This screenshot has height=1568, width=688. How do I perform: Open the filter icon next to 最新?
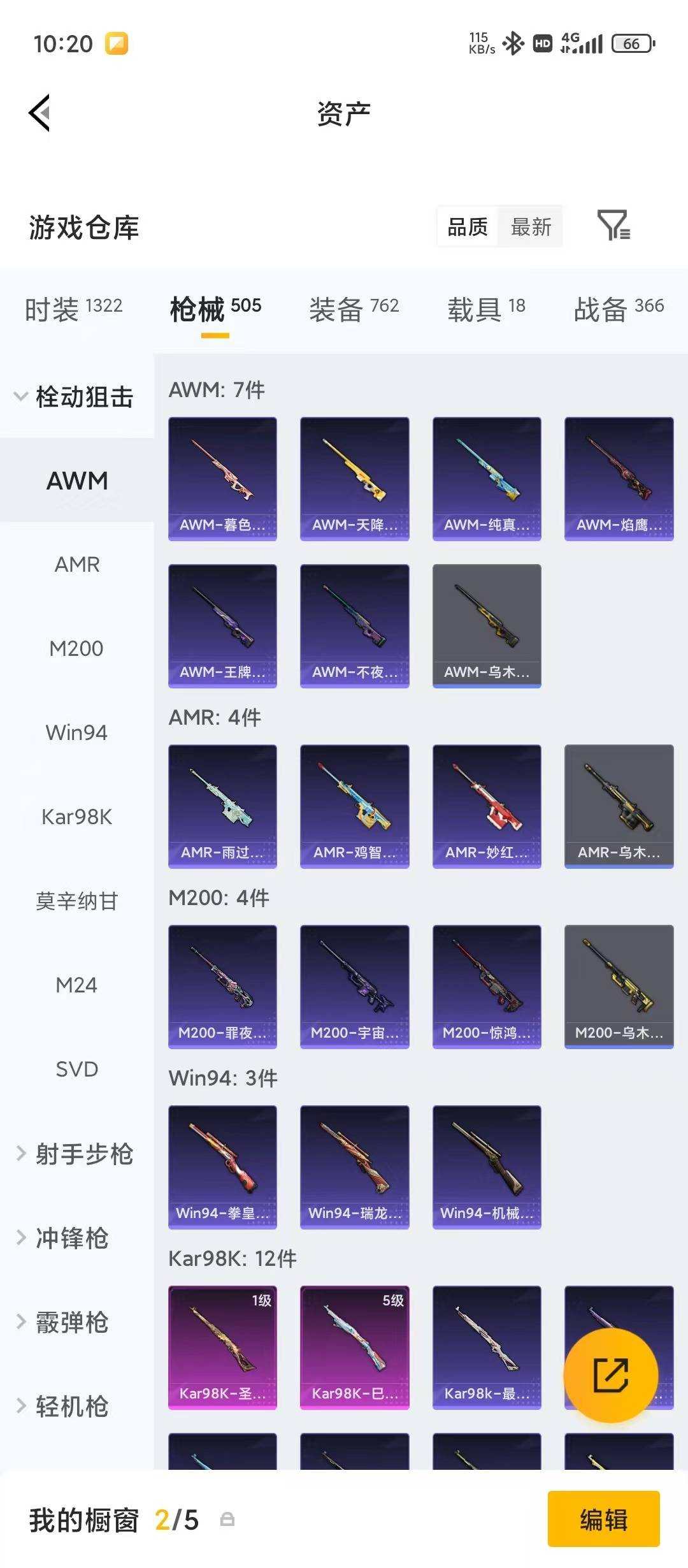coord(613,226)
